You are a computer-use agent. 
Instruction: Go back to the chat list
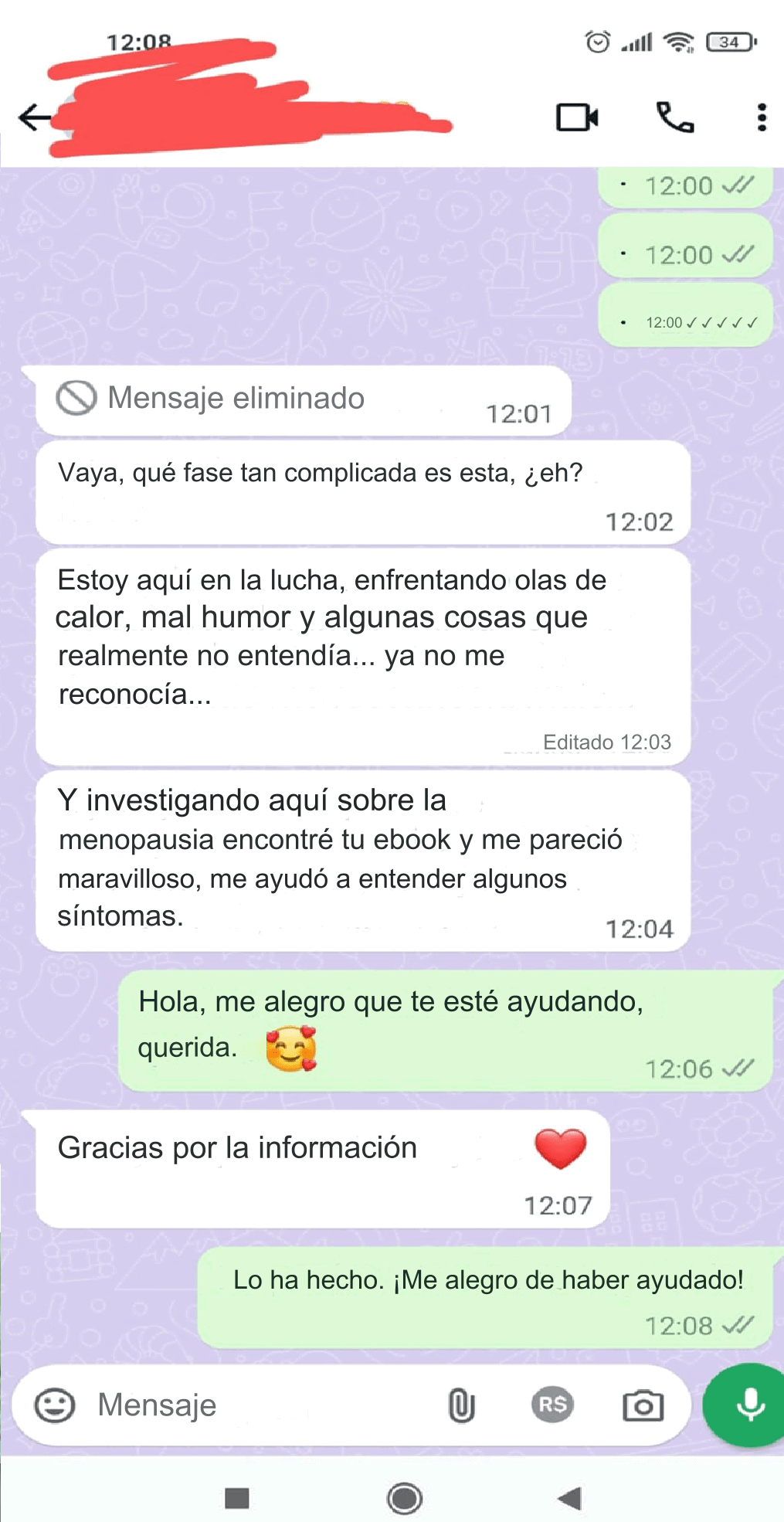34,118
